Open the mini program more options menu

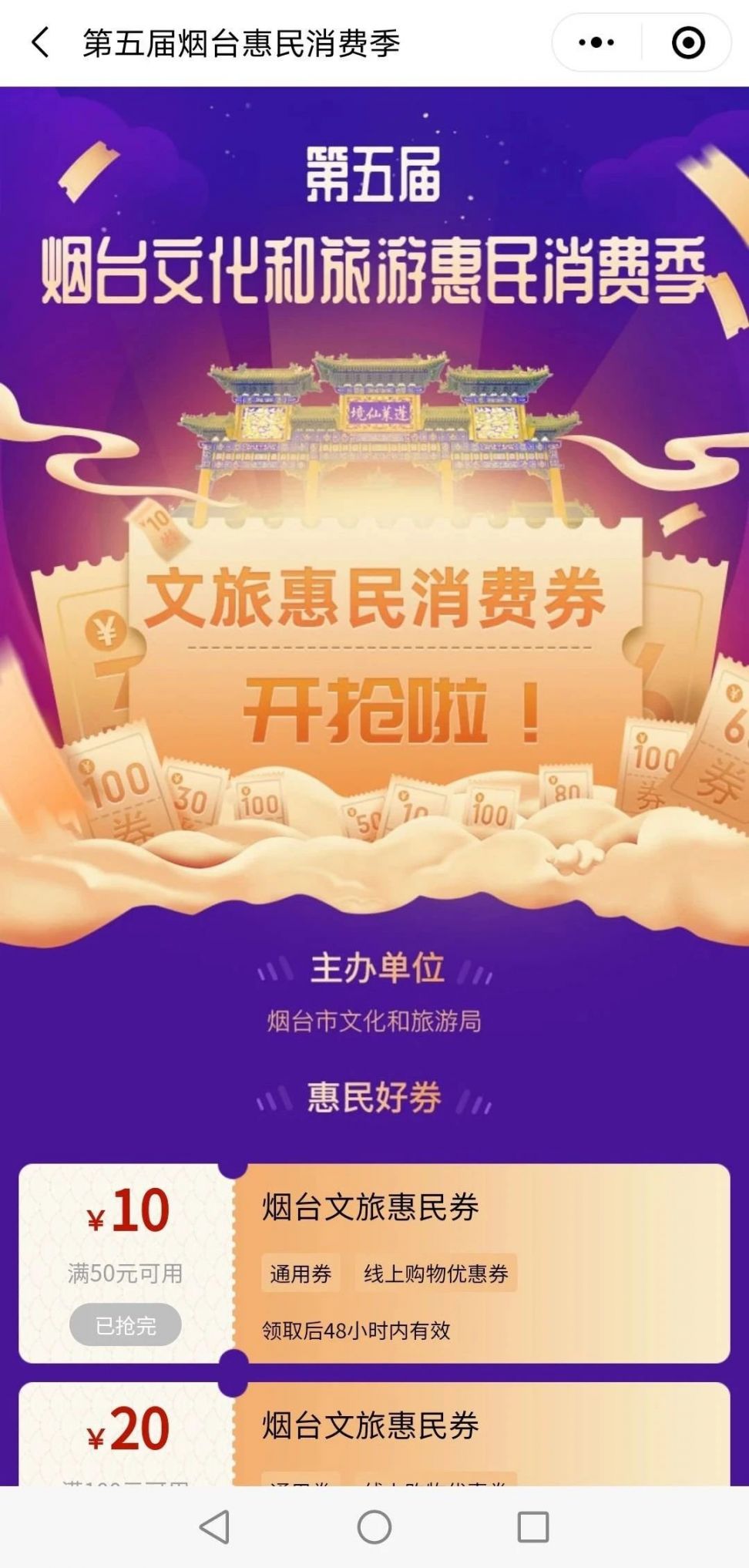click(596, 43)
